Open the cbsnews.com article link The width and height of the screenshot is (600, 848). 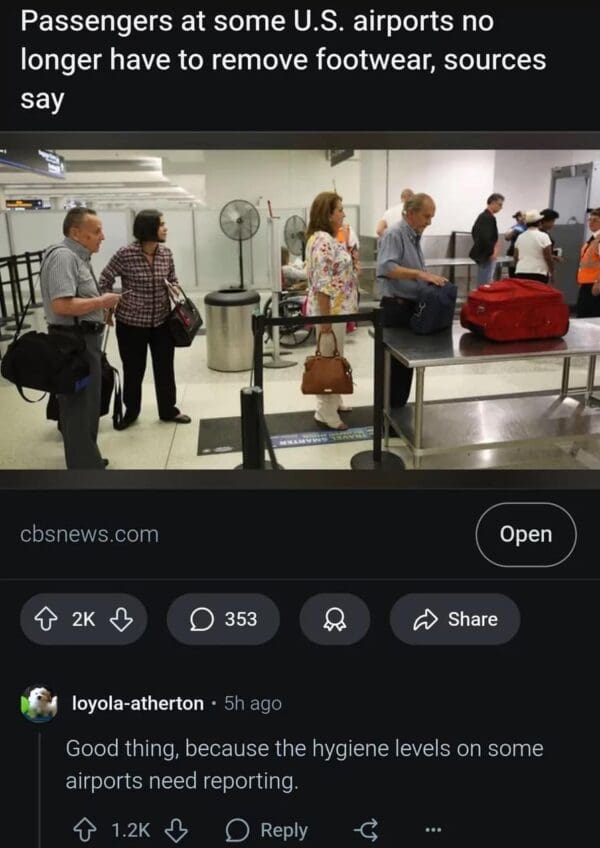tap(525, 534)
